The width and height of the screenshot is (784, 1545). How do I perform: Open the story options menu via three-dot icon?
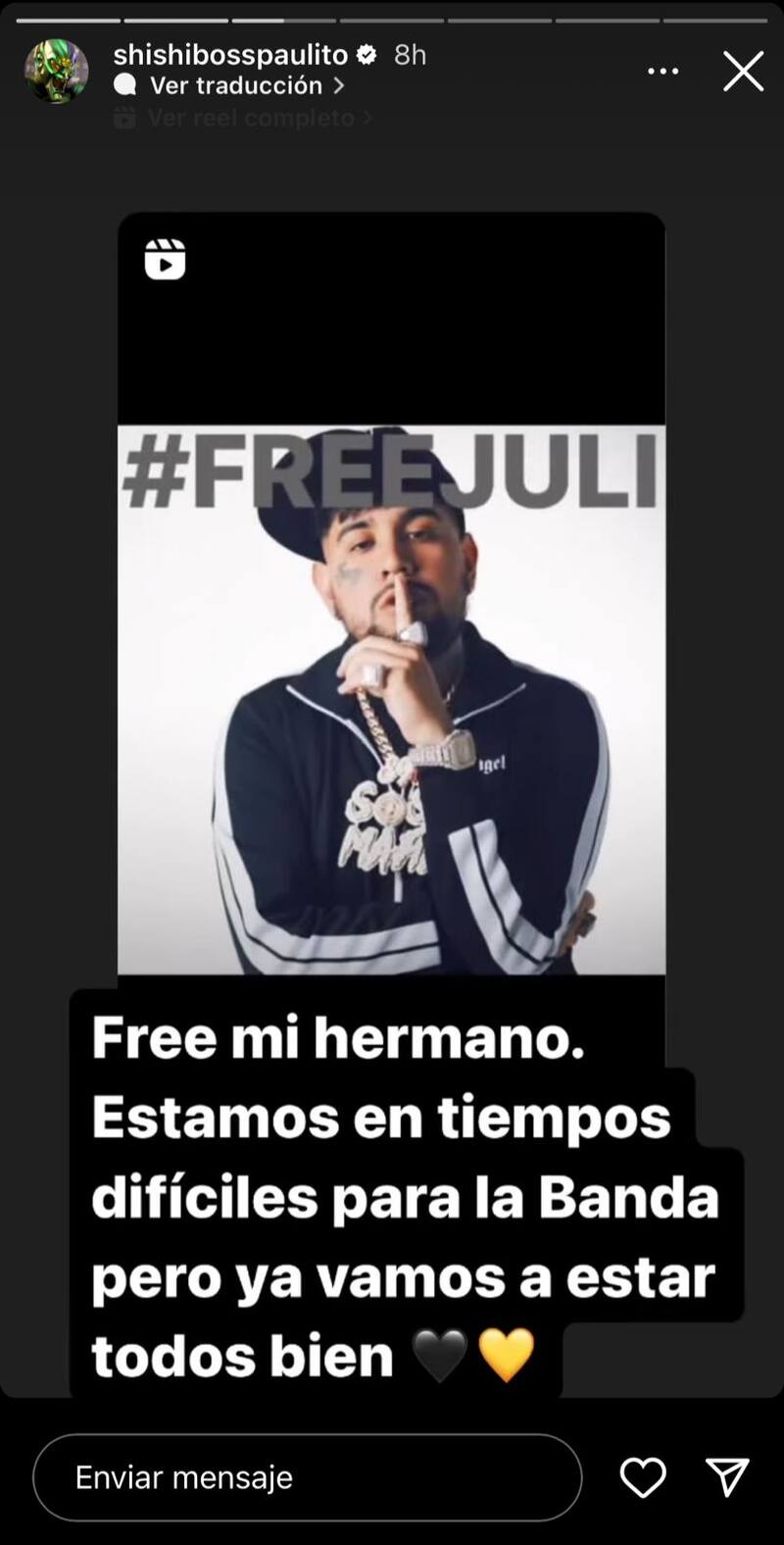pos(663,71)
